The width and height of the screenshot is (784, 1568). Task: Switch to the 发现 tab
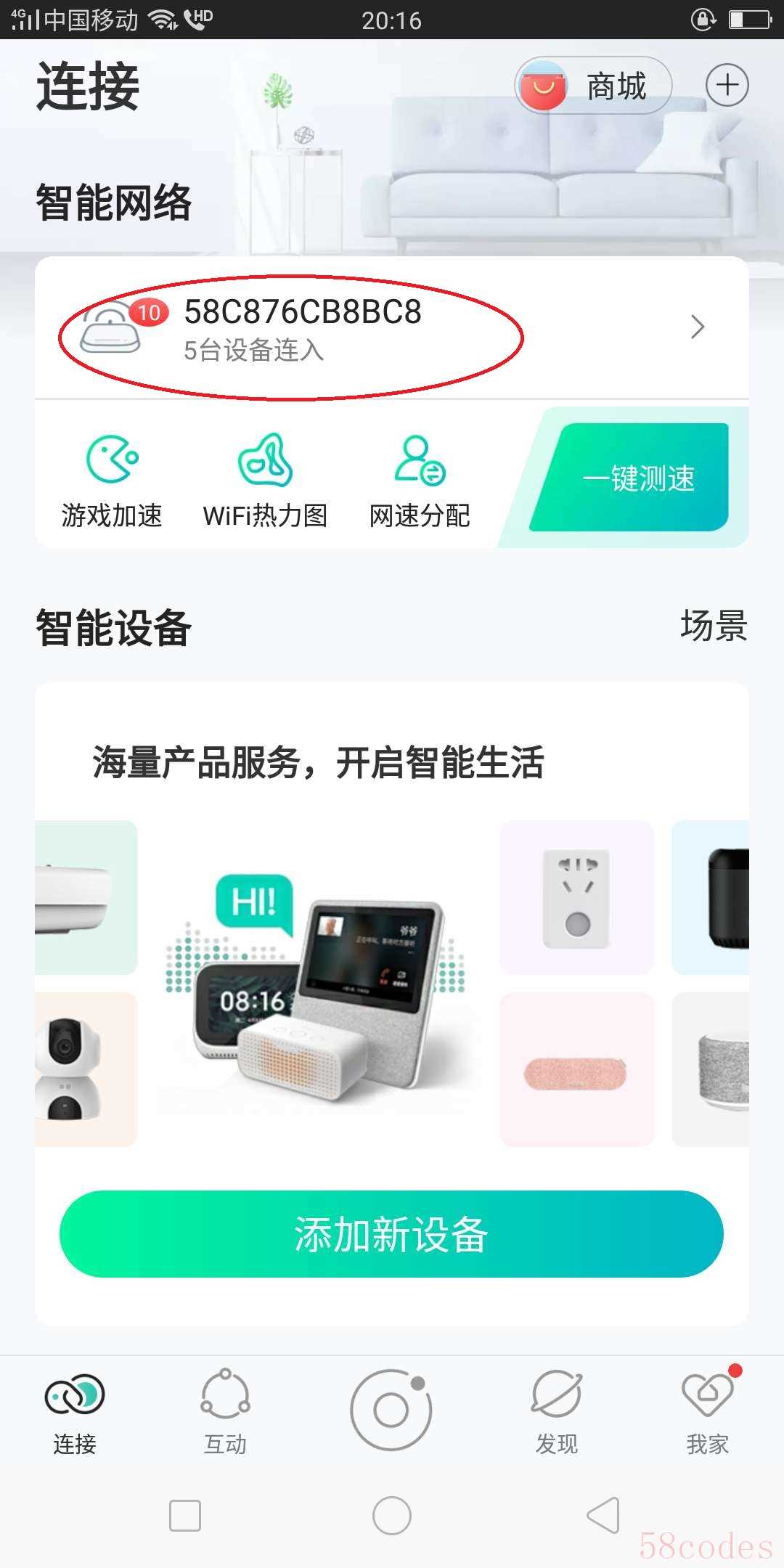coord(557,1411)
